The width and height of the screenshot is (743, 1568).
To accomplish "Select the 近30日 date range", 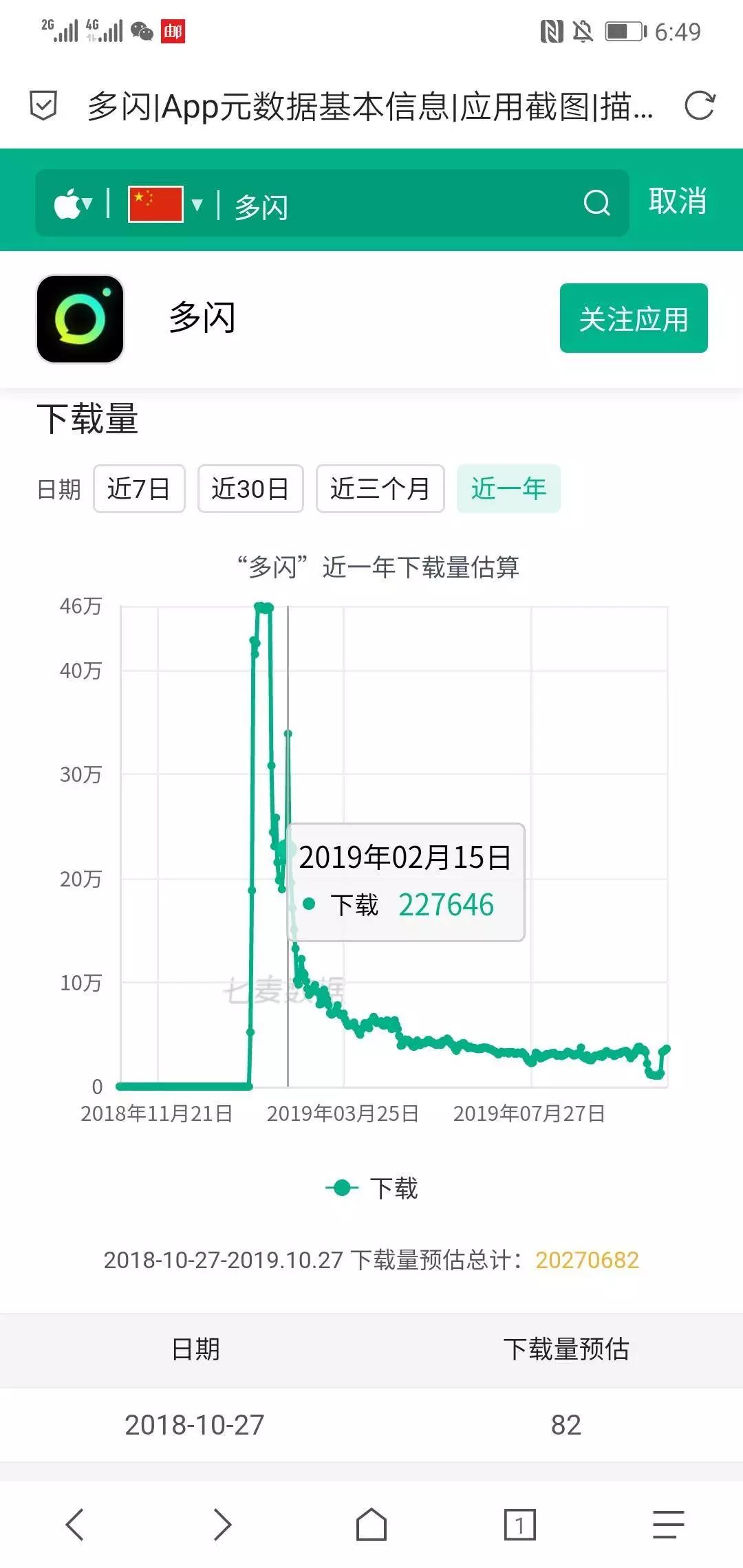I will click(x=250, y=489).
